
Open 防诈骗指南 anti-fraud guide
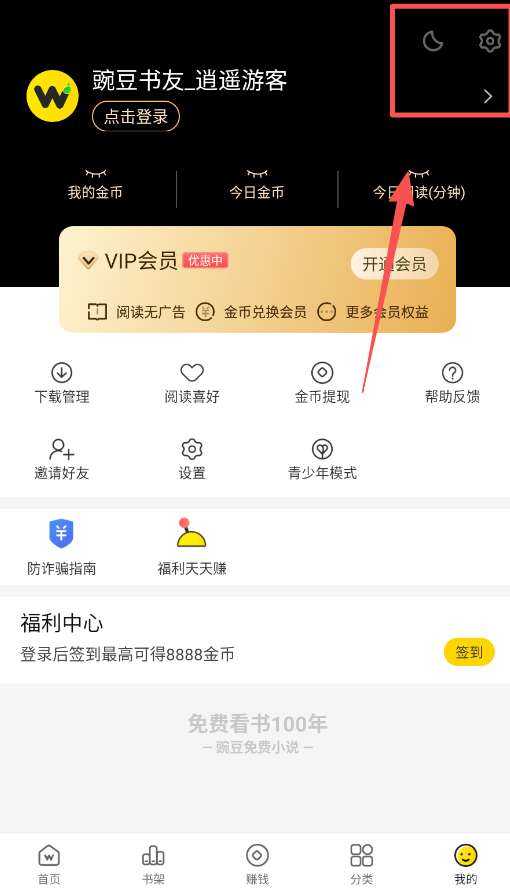coord(61,547)
